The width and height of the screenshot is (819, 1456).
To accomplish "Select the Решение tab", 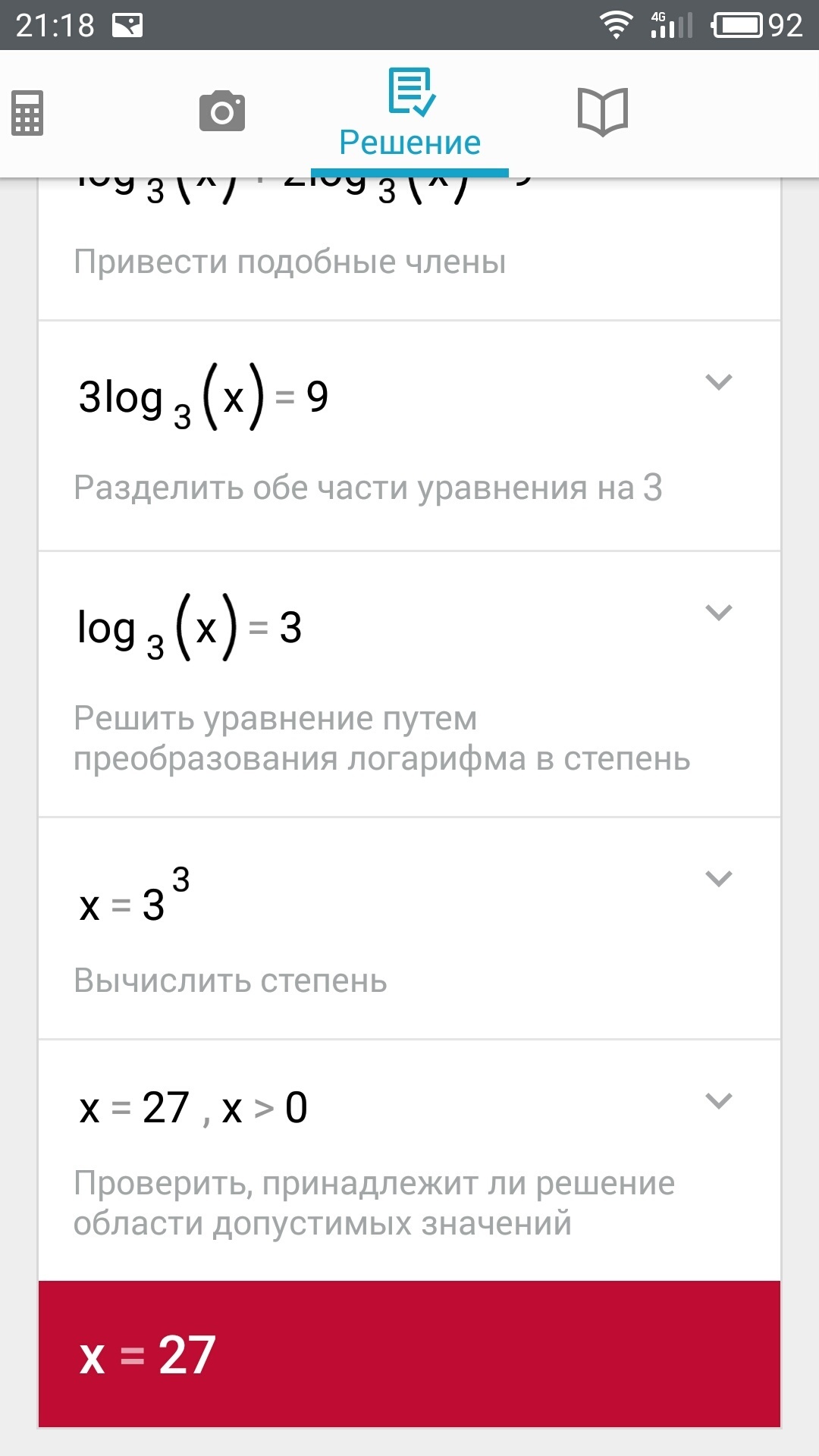I will pyautogui.click(x=409, y=114).
